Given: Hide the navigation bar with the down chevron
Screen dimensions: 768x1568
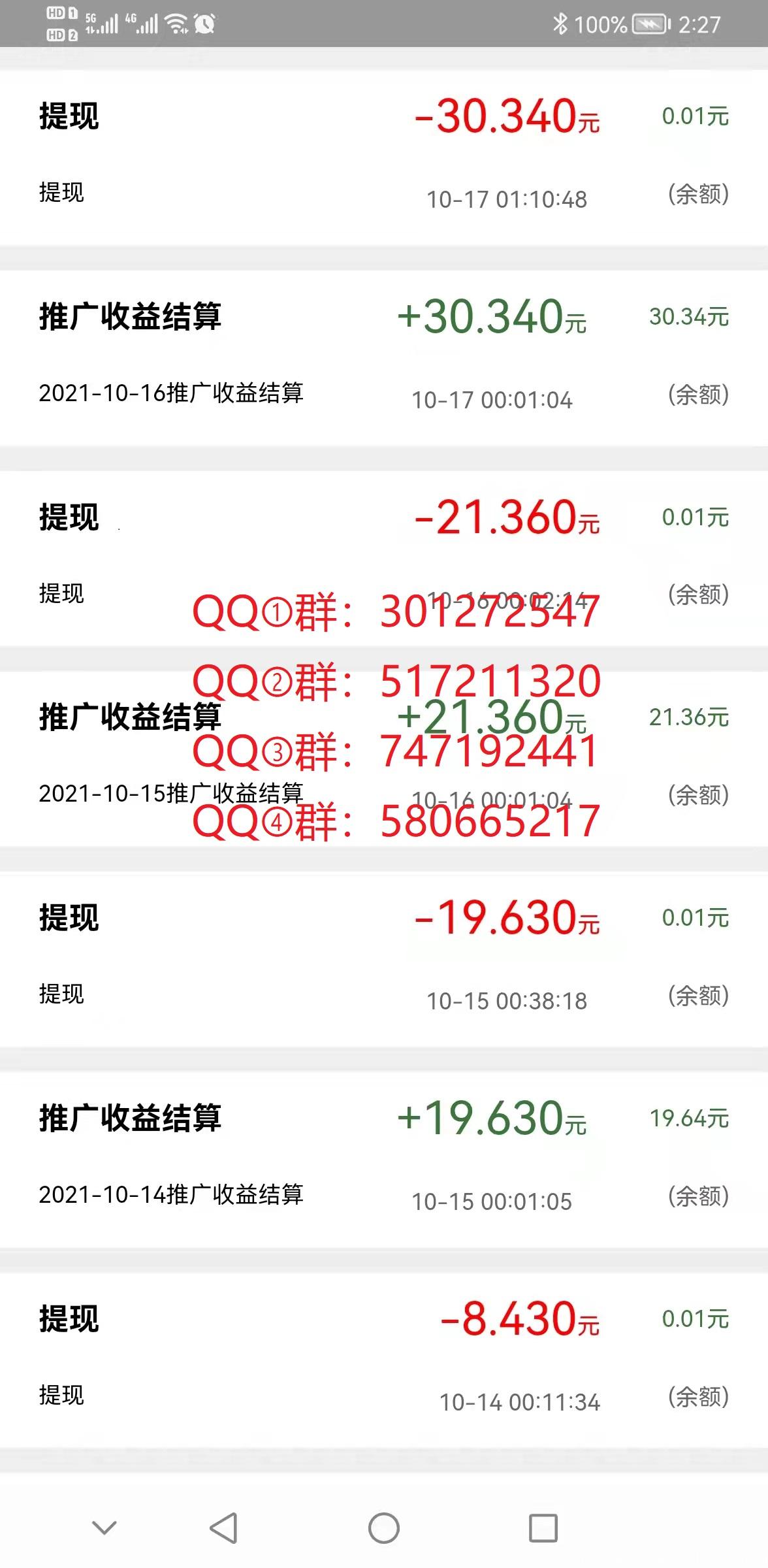Looking at the screenshot, I should pos(104,1527).
